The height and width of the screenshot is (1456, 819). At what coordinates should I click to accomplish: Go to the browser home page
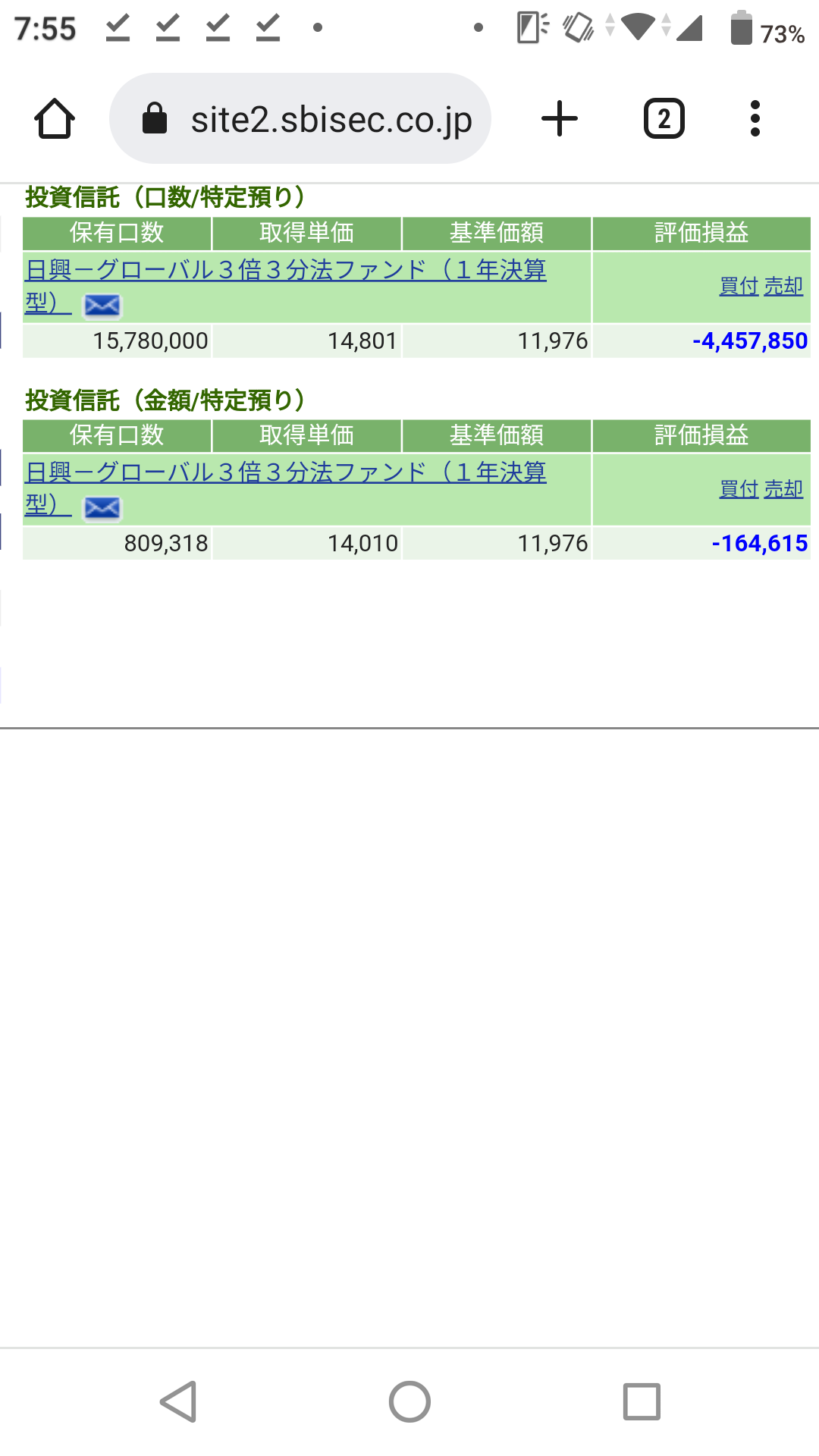click(55, 119)
